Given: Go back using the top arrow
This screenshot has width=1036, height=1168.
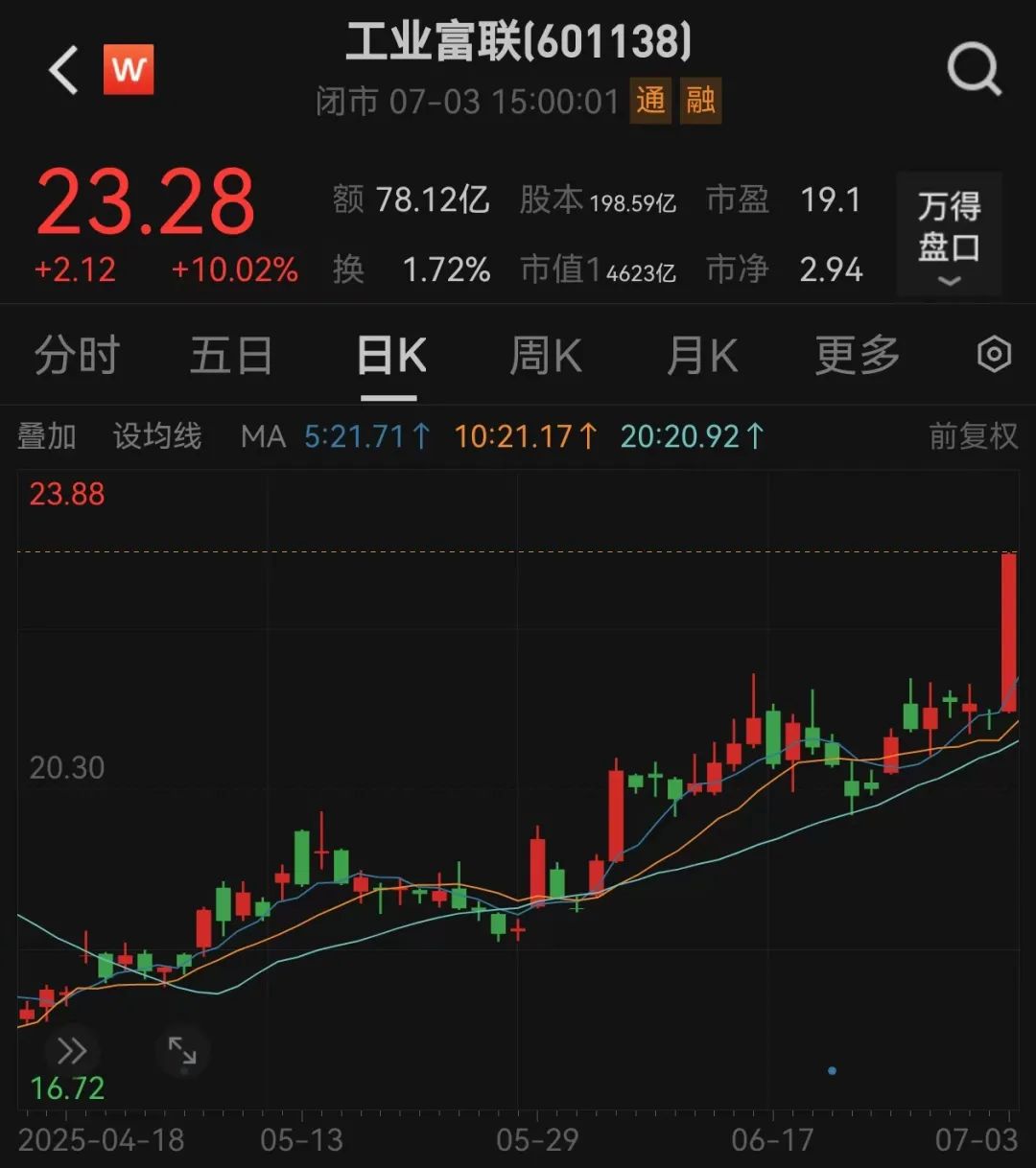Looking at the screenshot, I should coord(63,71).
